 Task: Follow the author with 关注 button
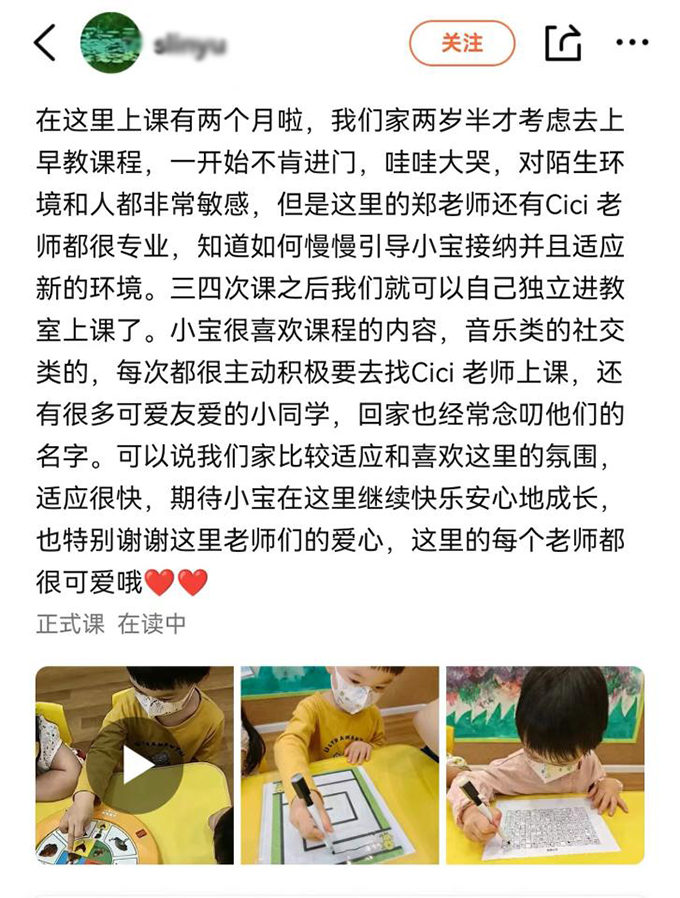[x=462, y=44]
